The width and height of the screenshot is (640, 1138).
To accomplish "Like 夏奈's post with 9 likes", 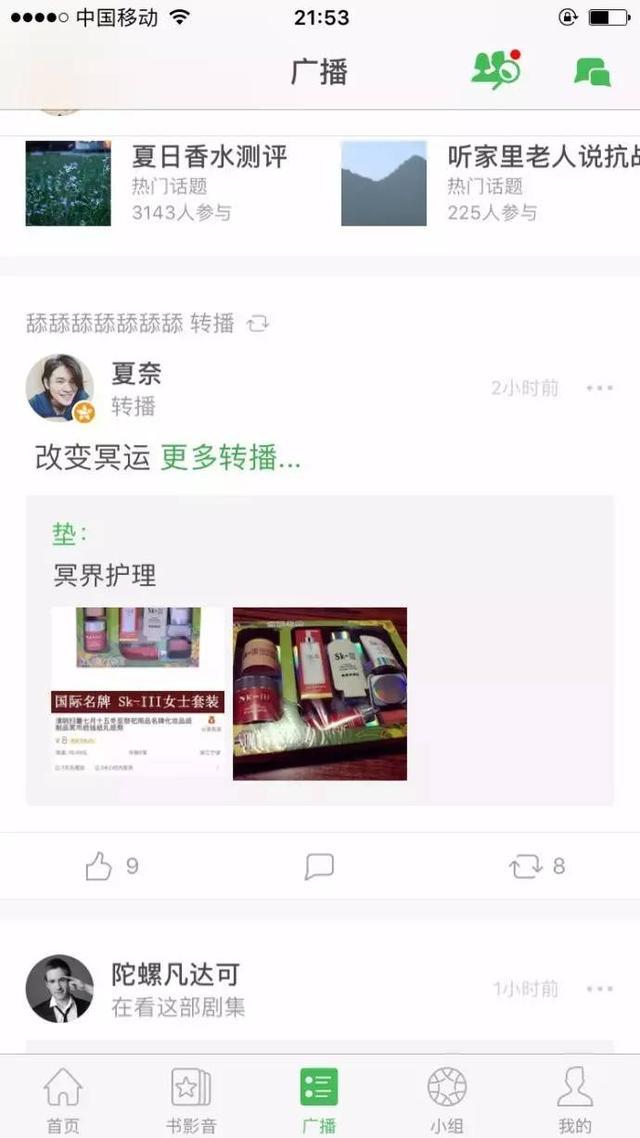I will [x=110, y=866].
